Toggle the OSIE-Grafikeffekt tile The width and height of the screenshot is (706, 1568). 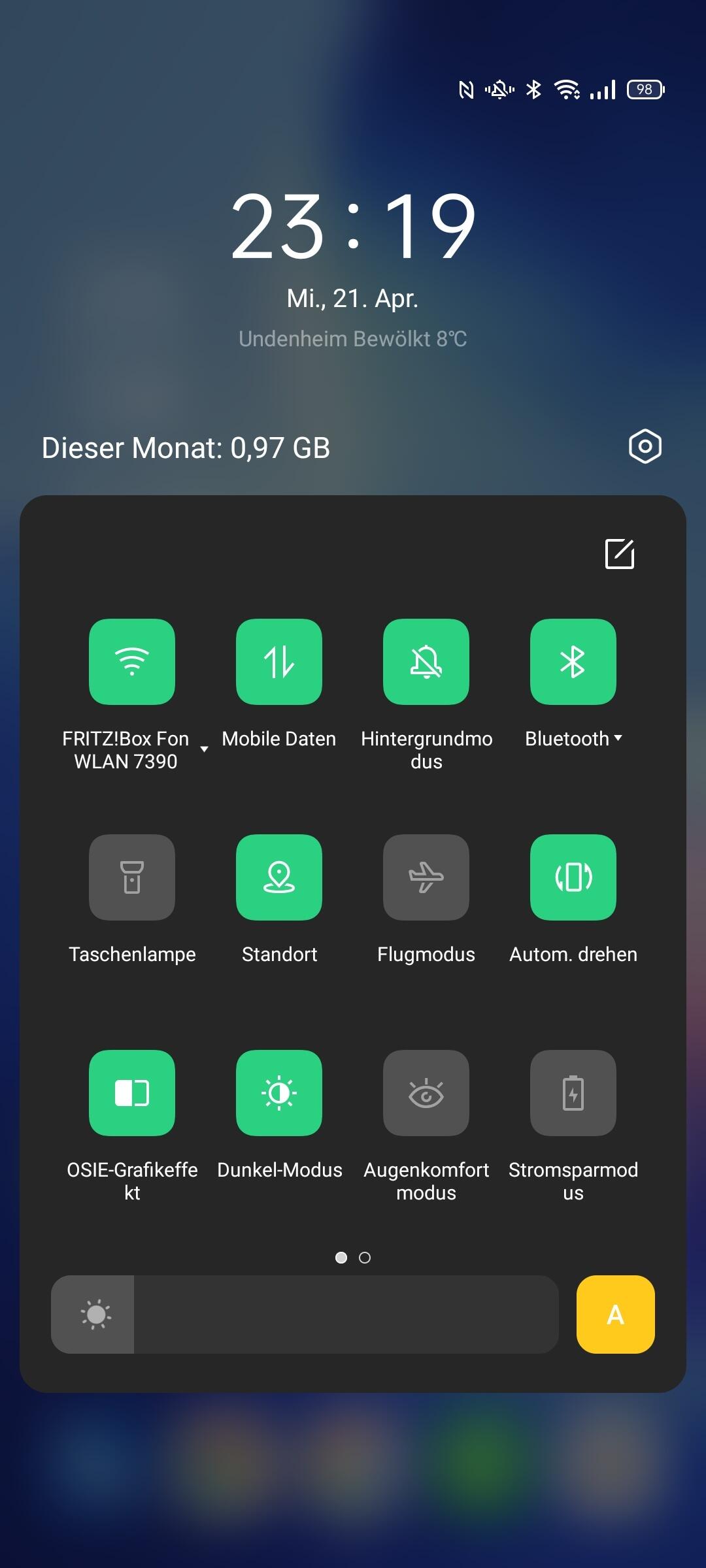click(x=132, y=1092)
